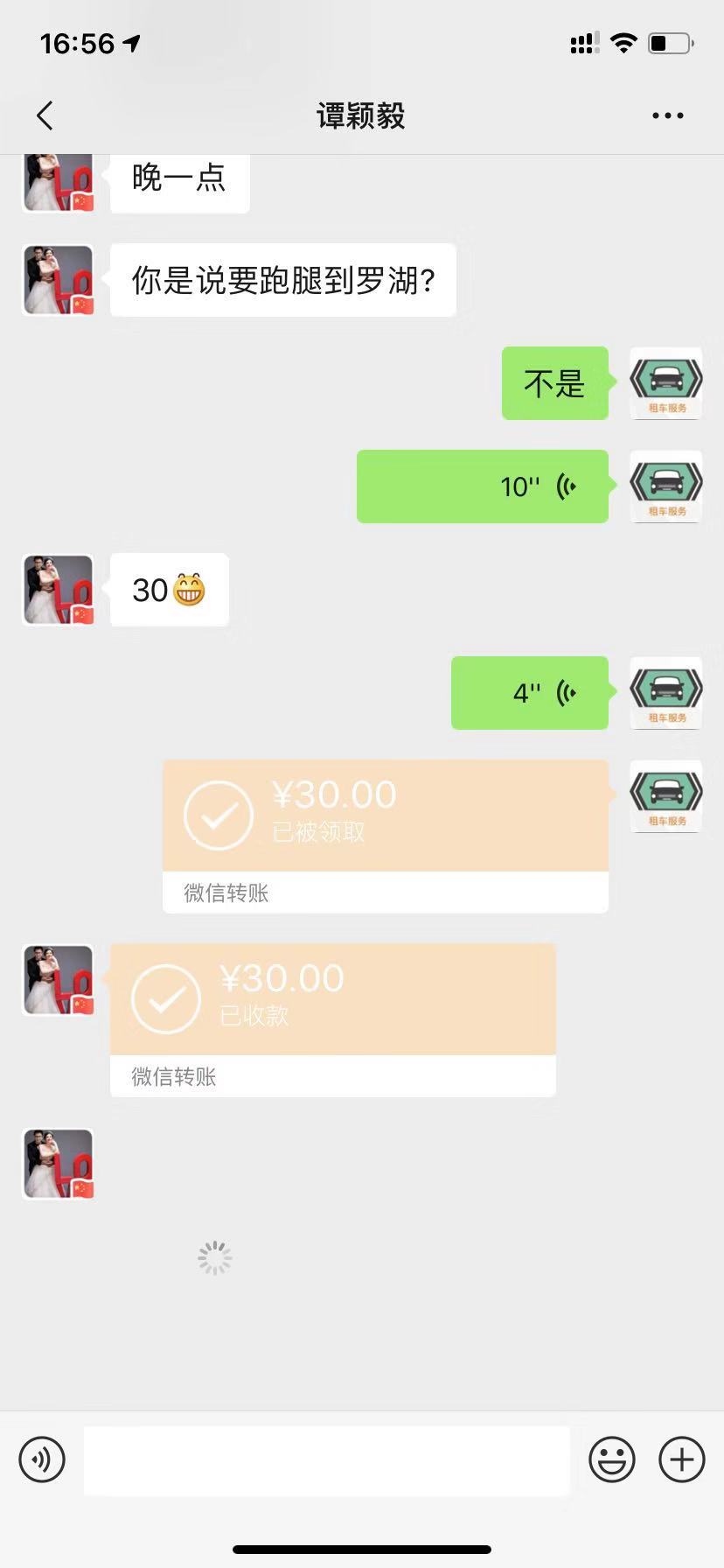Open the emoji picker
The image size is (724, 1568).
pyautogui.click(x=612, y=1459)
